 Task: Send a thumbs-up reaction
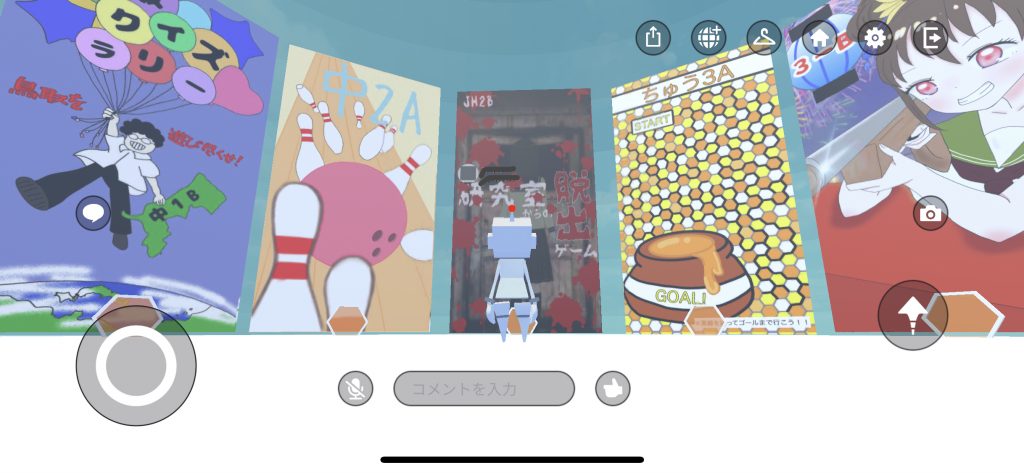[x=612, y=389]
